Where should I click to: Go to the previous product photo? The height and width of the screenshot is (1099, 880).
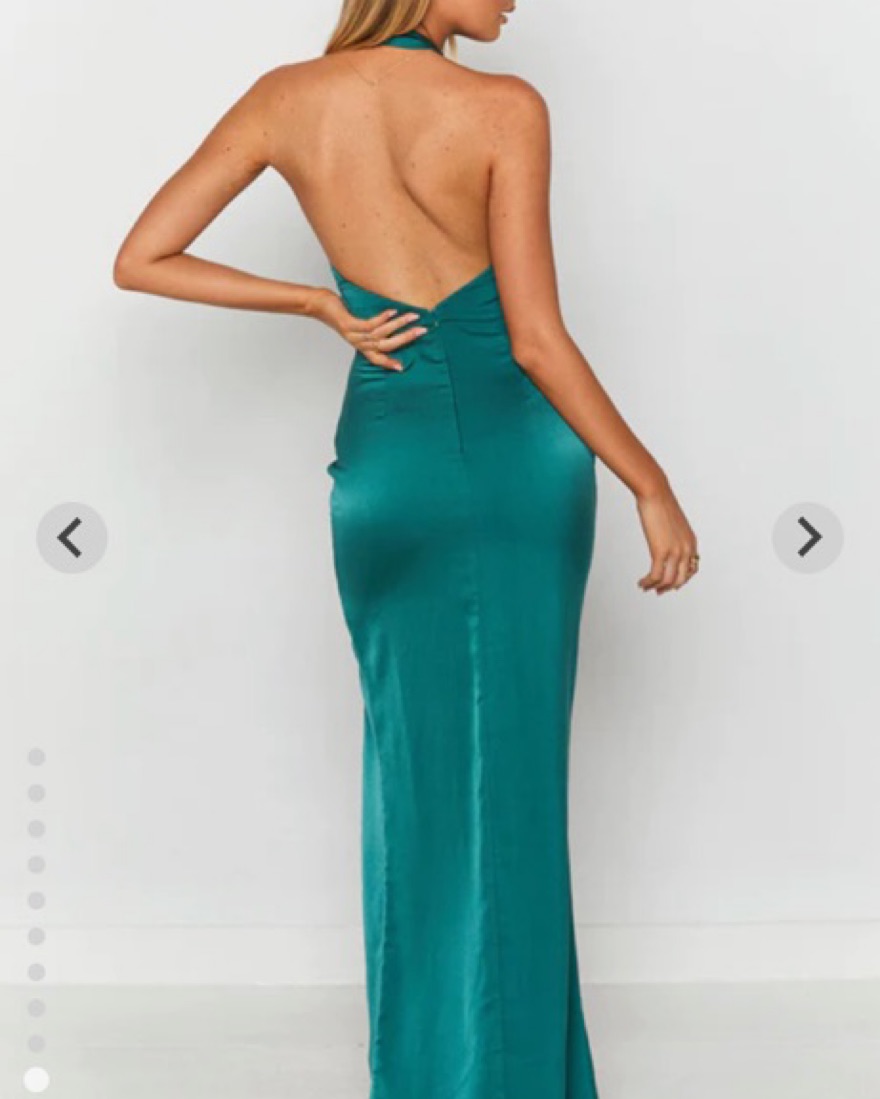(71, 538)
